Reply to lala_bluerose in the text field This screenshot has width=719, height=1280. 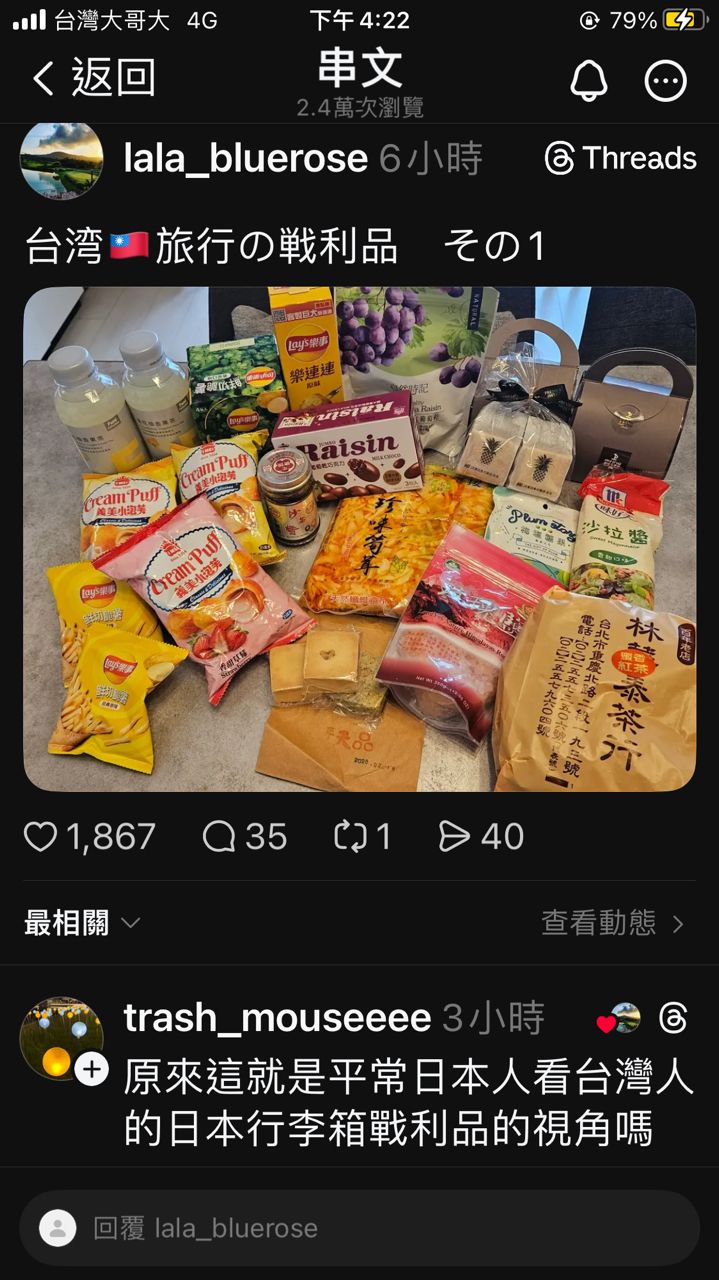coord(359,1228)
